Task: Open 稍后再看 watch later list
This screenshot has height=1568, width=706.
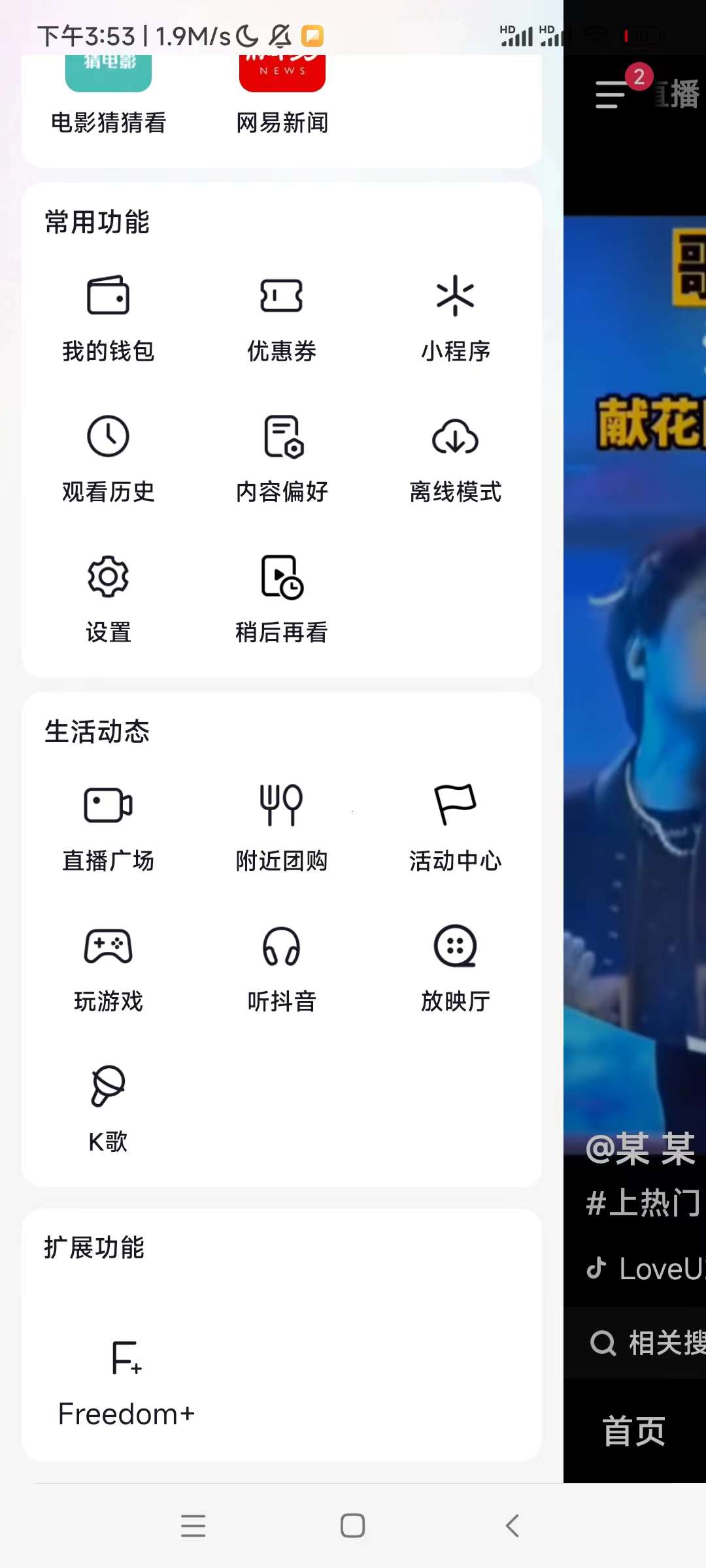Action: coord(282,599)
